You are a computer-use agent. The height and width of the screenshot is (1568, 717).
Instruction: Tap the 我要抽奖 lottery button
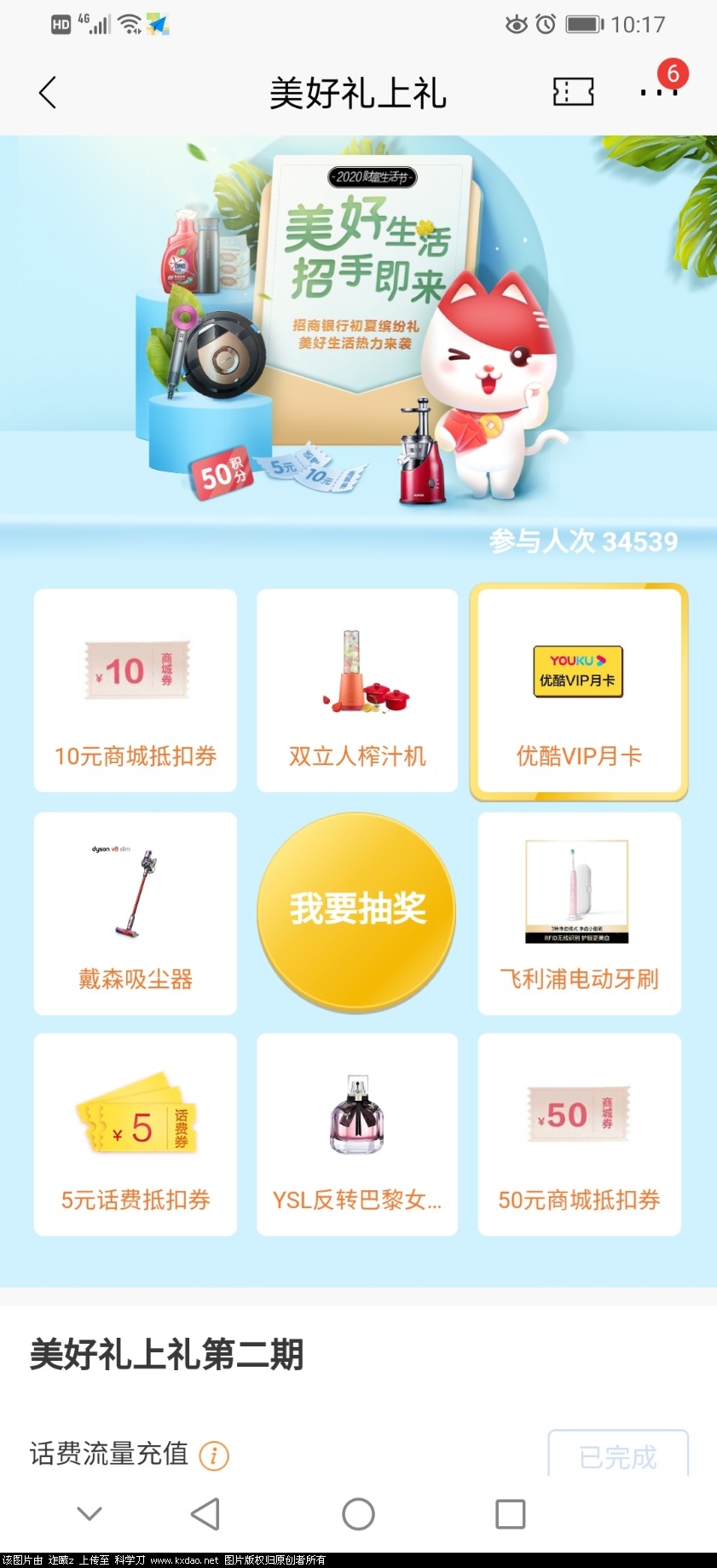pyautogui.click(x=357, y=910)
